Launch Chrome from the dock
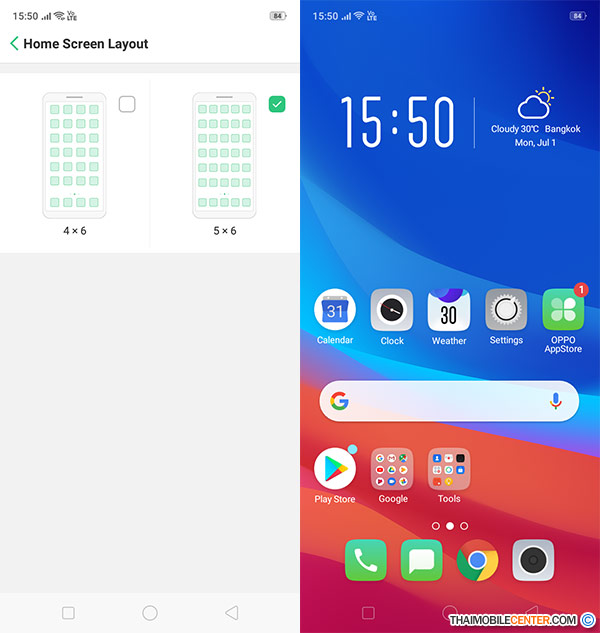 (x=478, y=560)
